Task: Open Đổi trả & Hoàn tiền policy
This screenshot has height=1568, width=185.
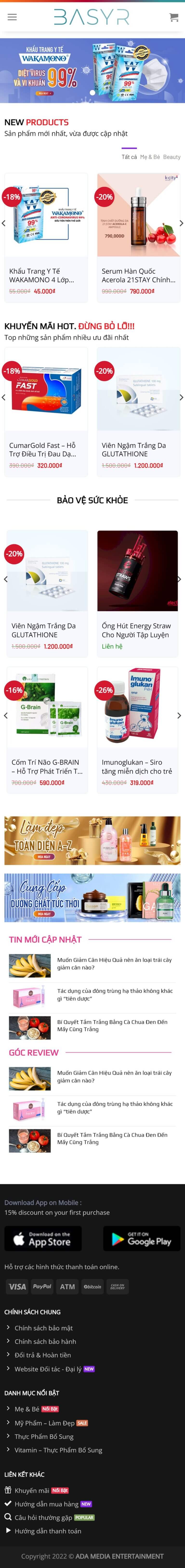Action: (42, 1355)
